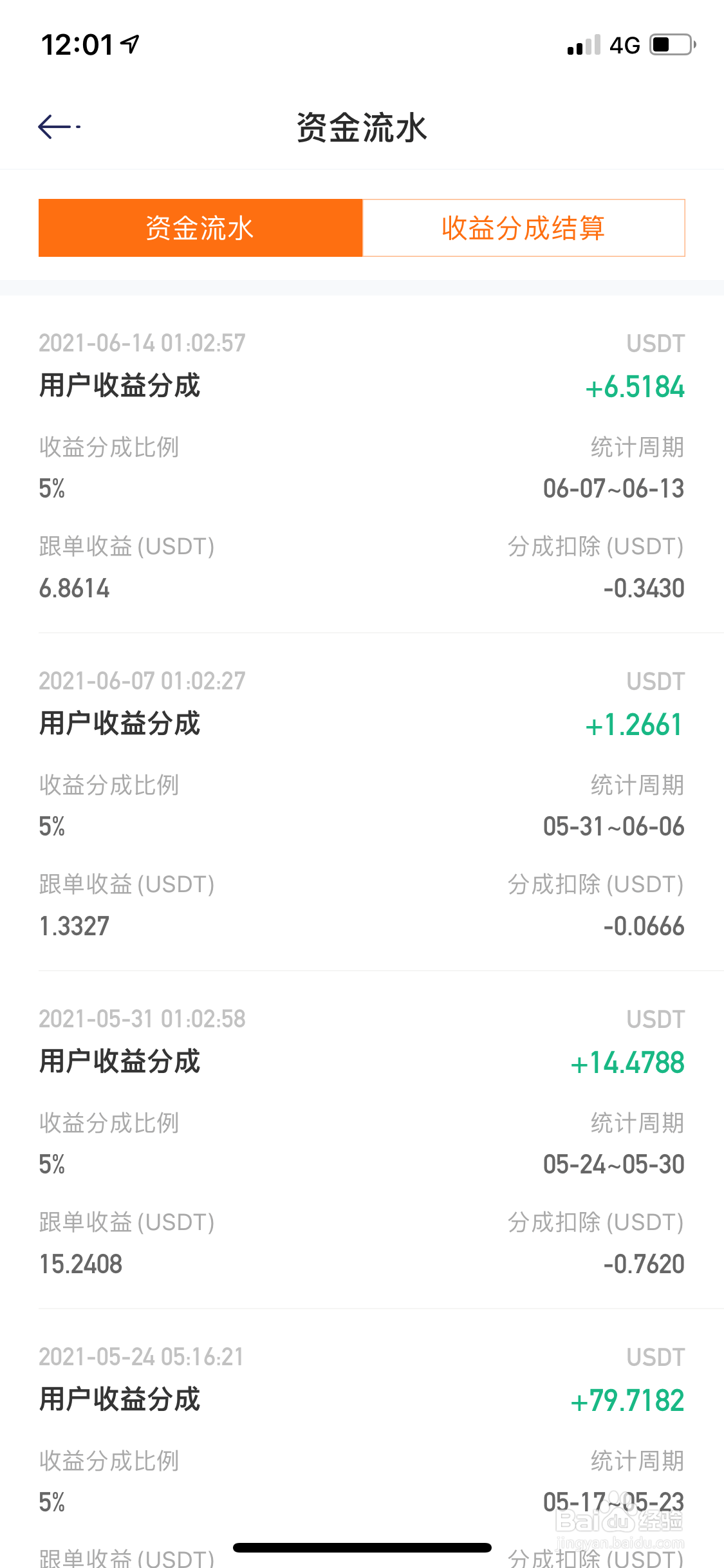Tap the USDT label on the 2021-05-24 record
This screenshot has height=1568, width=724.
pyautogui.click(x=655, y=1357)
